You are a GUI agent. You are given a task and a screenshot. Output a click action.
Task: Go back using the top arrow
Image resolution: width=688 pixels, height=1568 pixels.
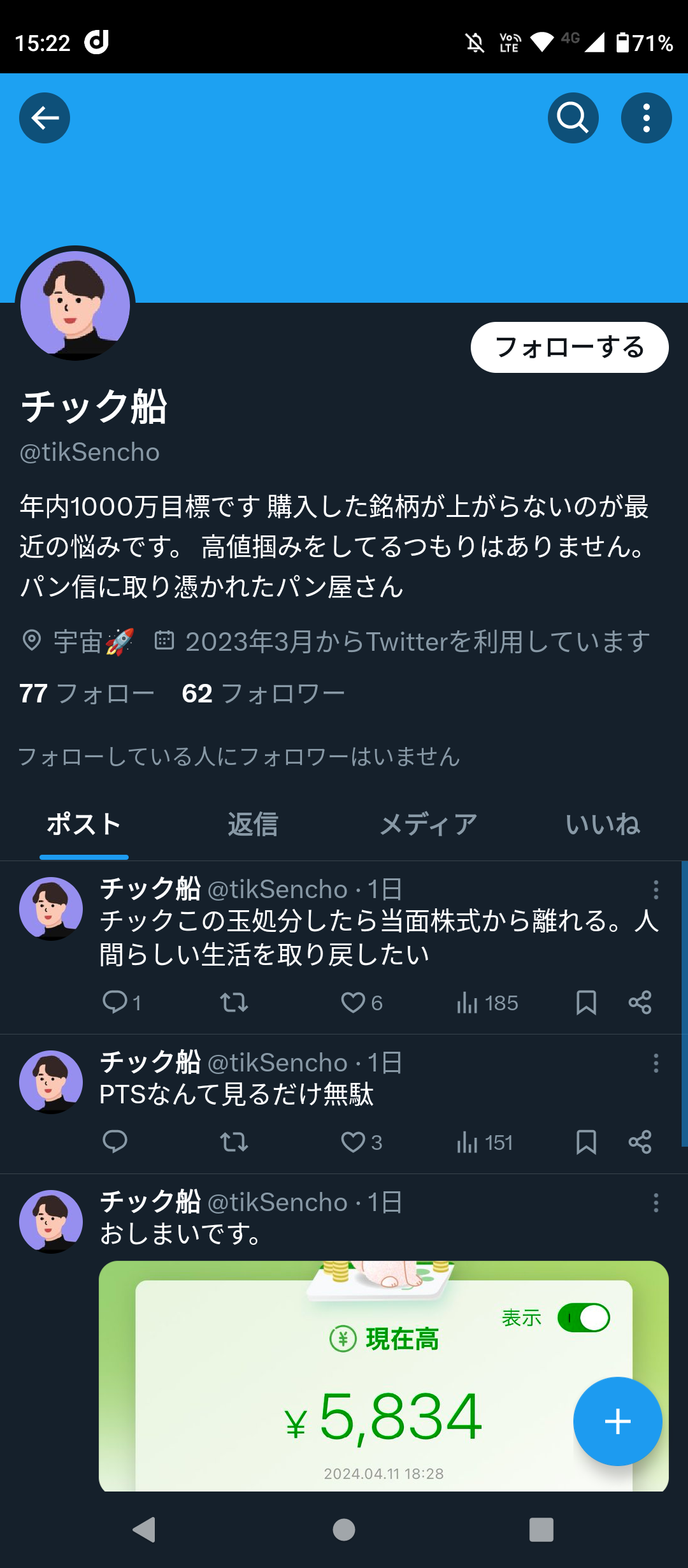coord(45,118)
